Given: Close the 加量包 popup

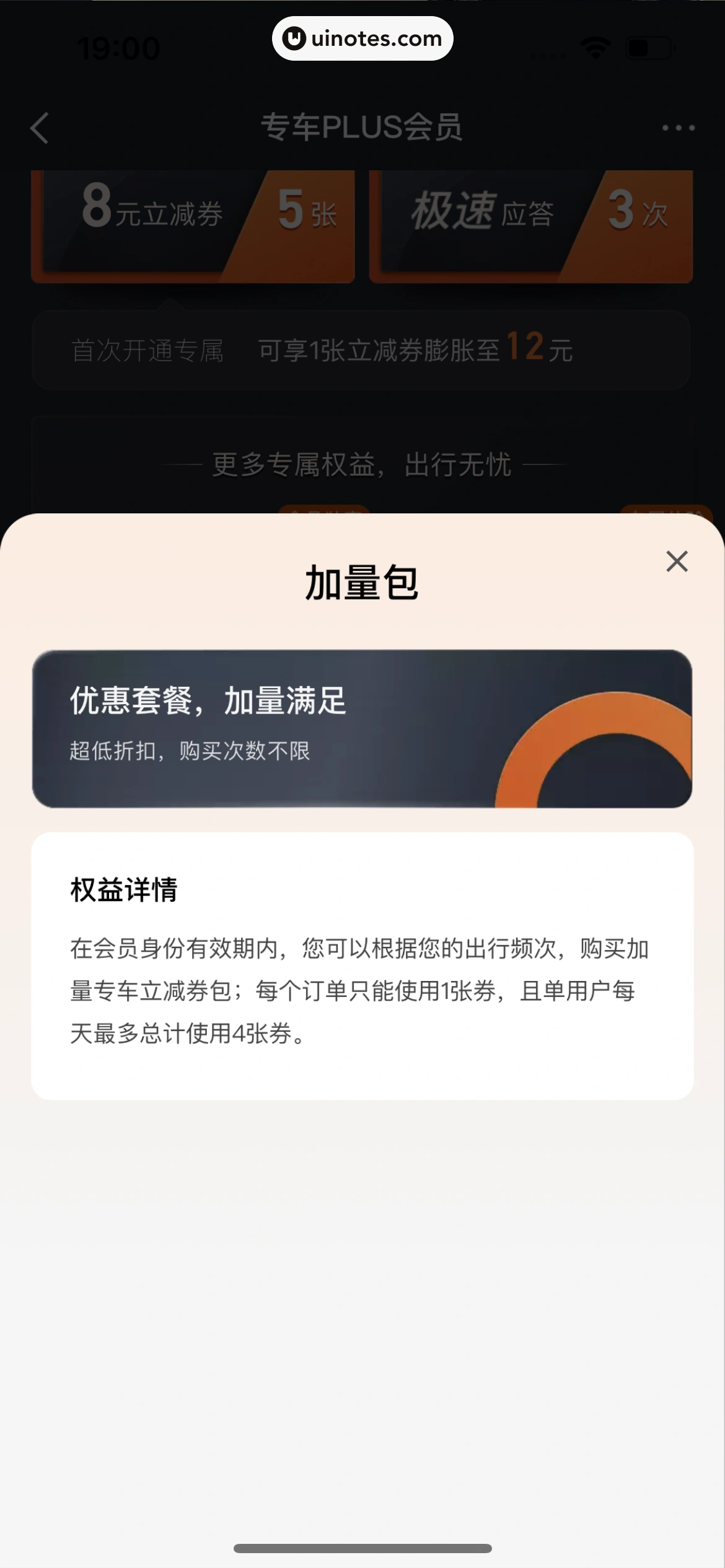Looking at the screenshot, I should tap(676, 562).
